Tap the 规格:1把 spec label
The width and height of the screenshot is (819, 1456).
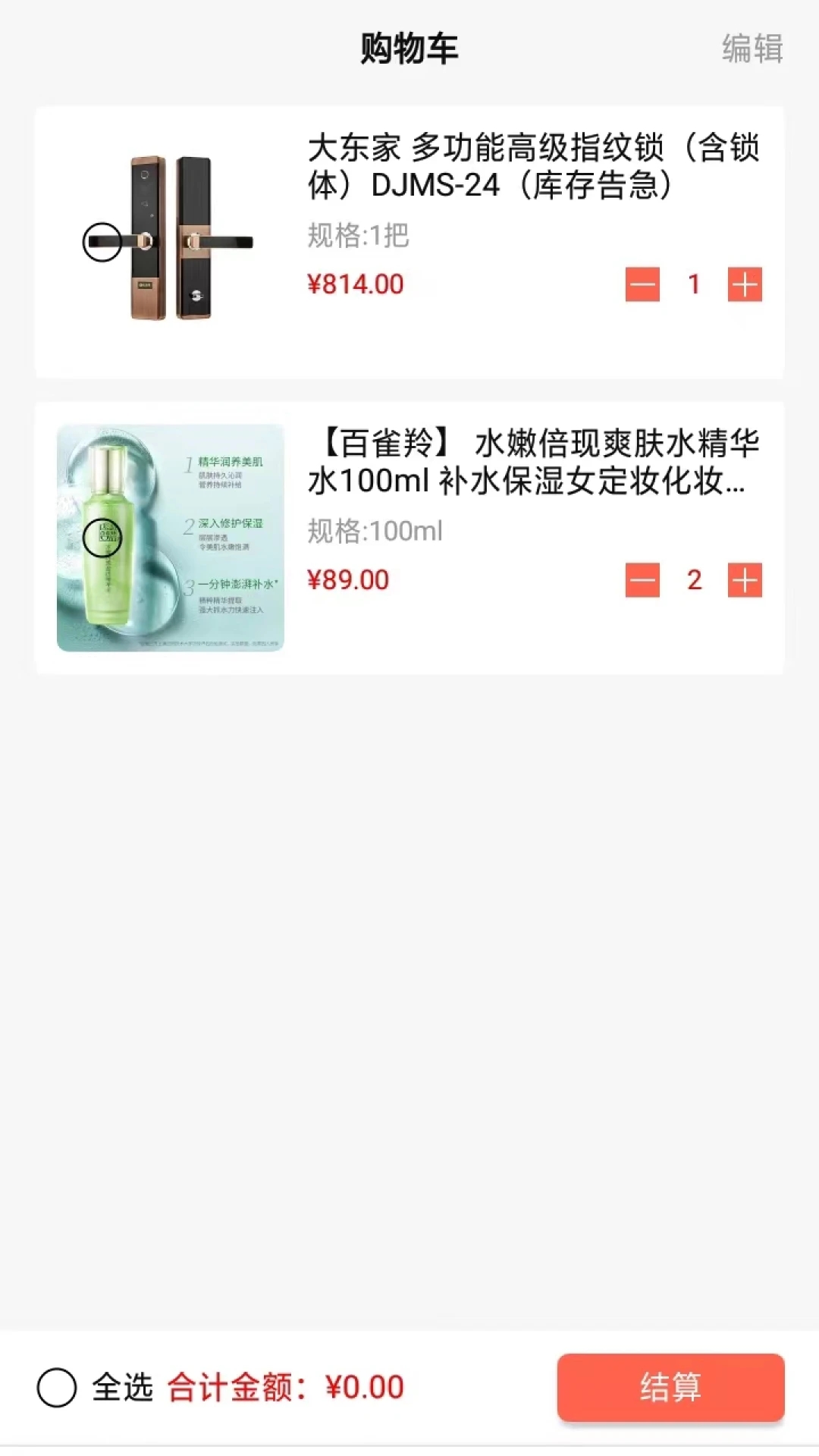(x=356, y=235)
